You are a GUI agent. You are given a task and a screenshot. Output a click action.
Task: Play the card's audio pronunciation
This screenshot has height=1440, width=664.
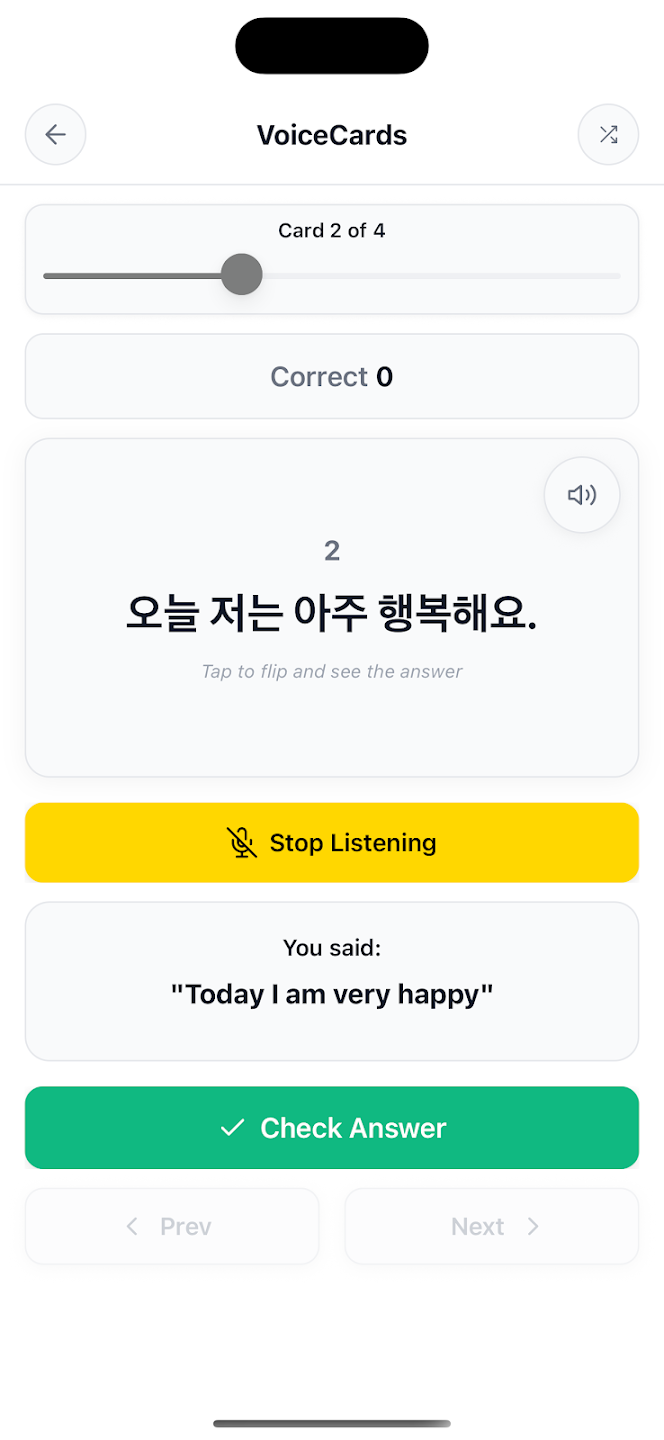coord(582,495)
